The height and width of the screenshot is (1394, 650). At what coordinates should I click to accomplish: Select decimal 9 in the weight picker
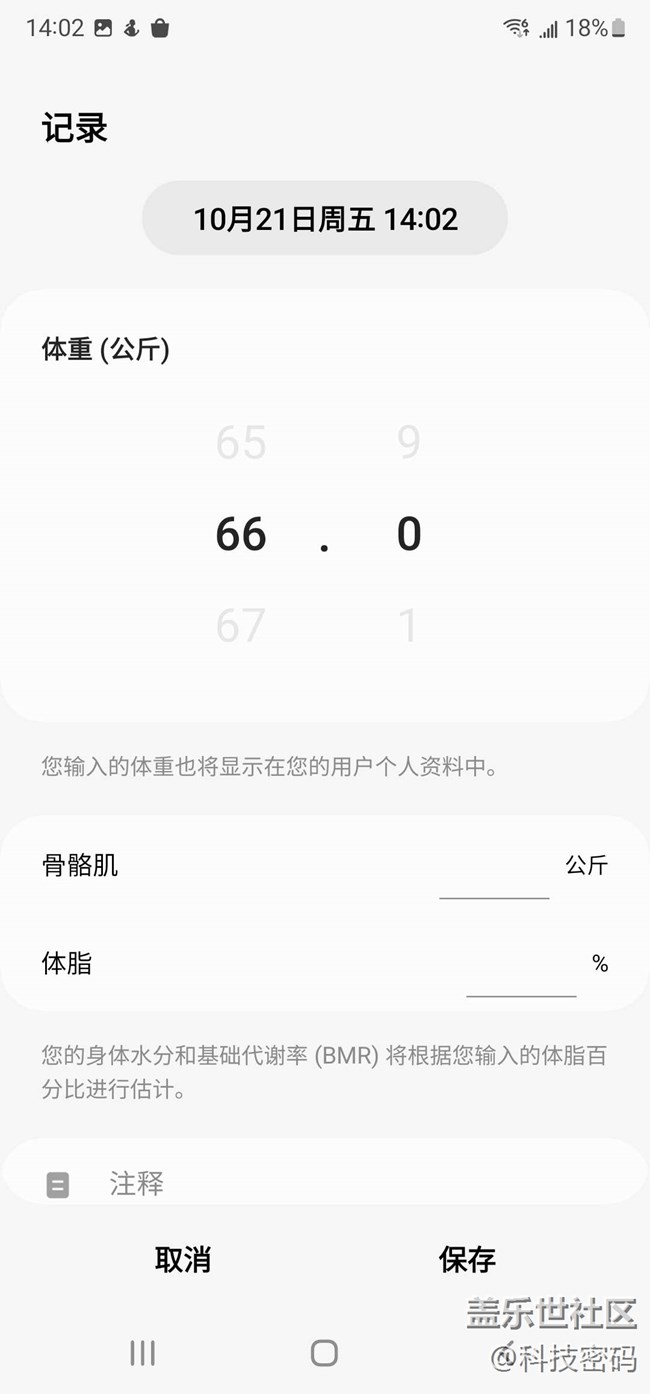(x=408, y=442)
